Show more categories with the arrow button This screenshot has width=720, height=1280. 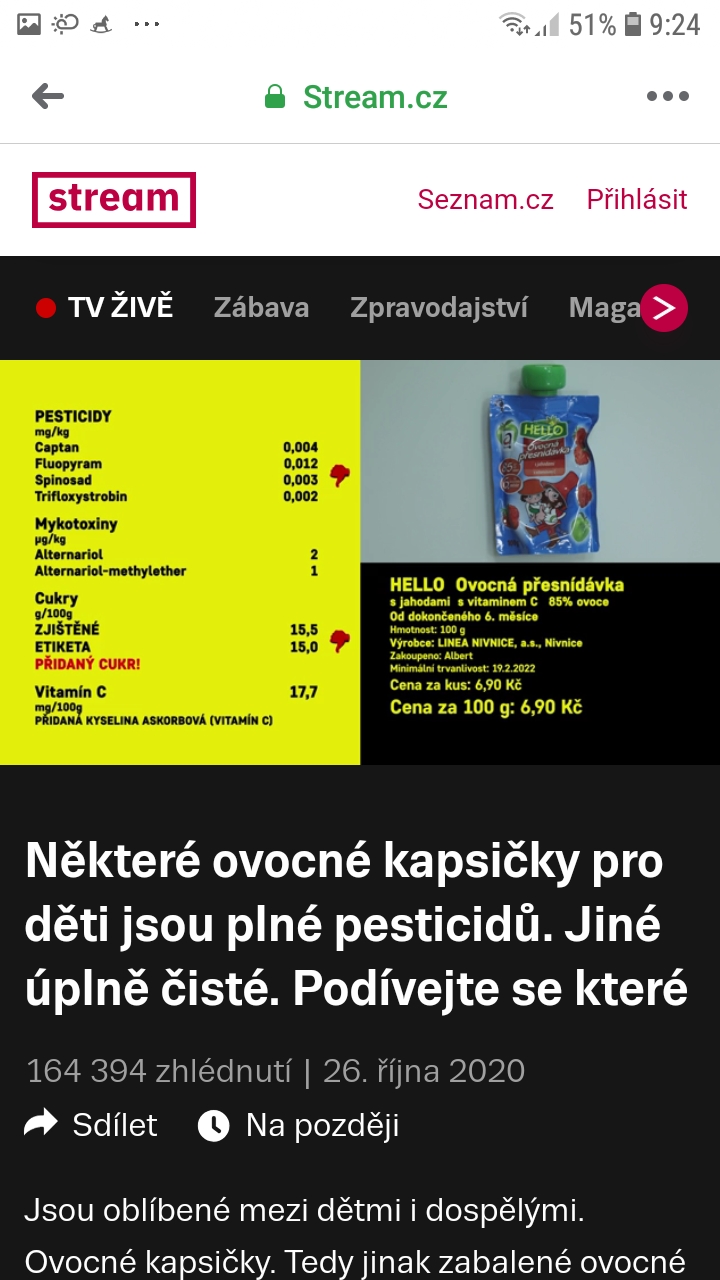click(665, 308)
